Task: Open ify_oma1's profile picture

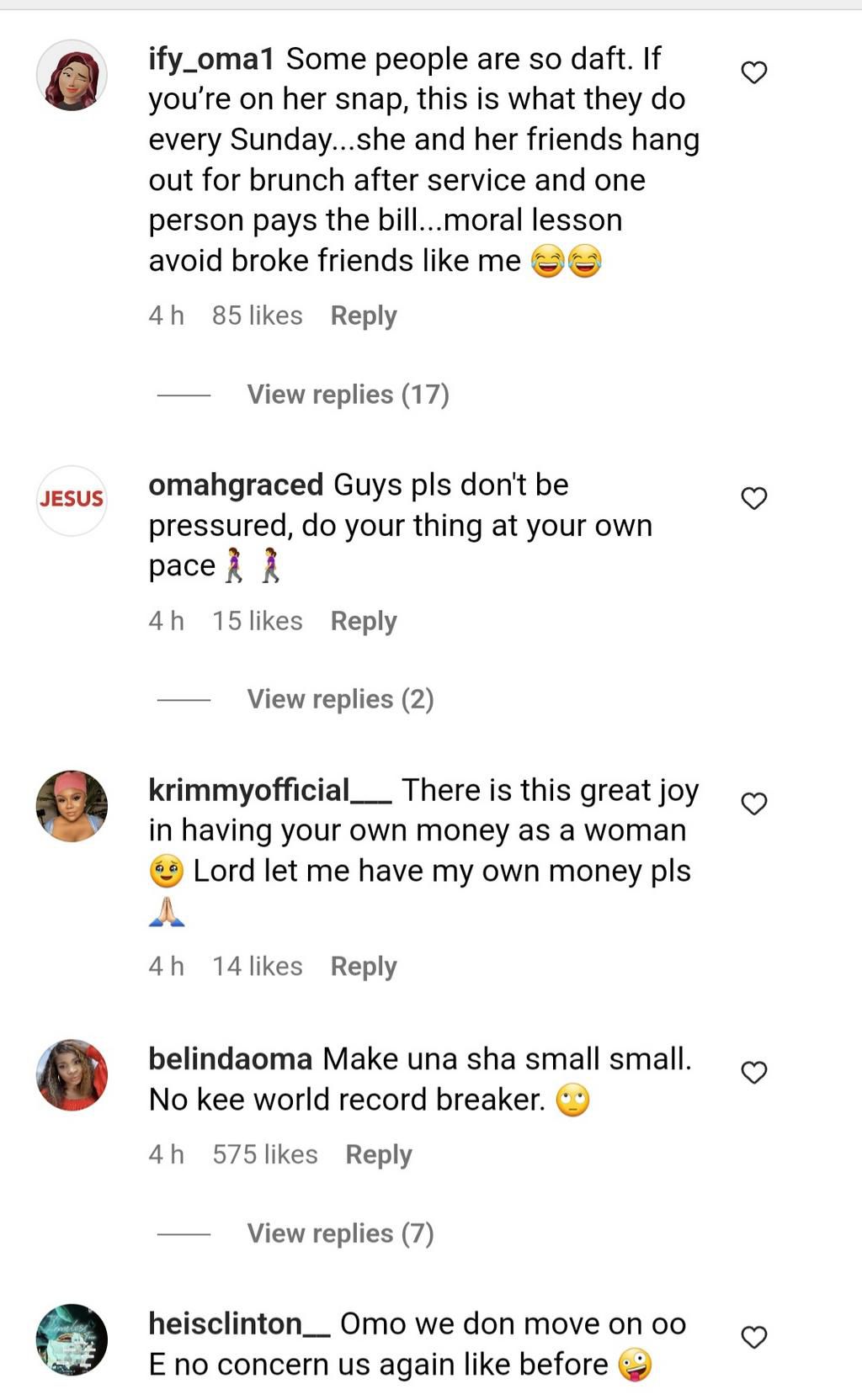Action: (x=72, y=75)
